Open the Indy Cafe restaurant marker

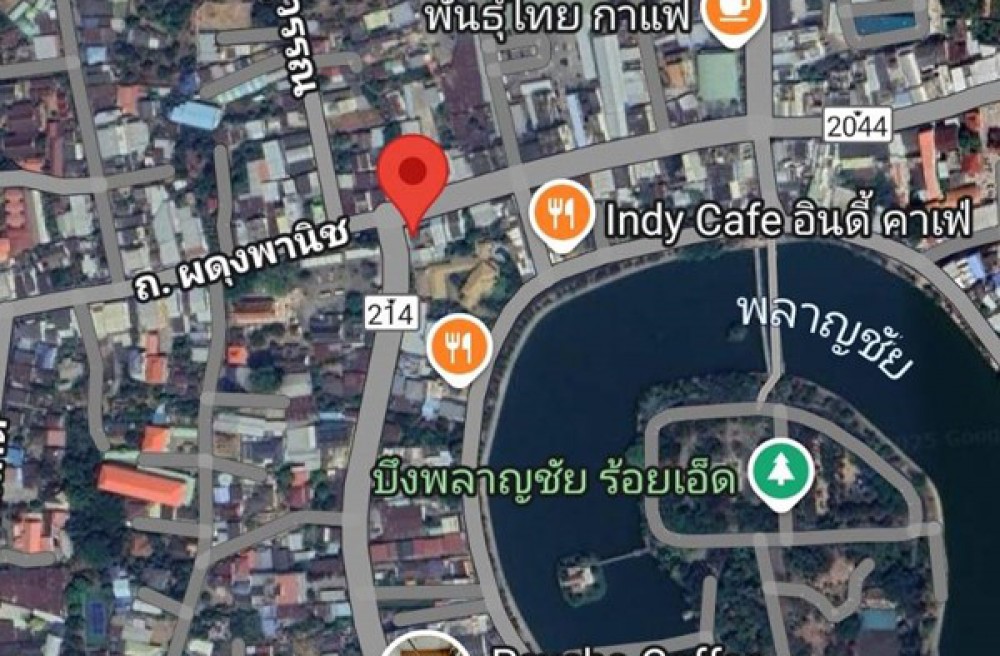563,213
